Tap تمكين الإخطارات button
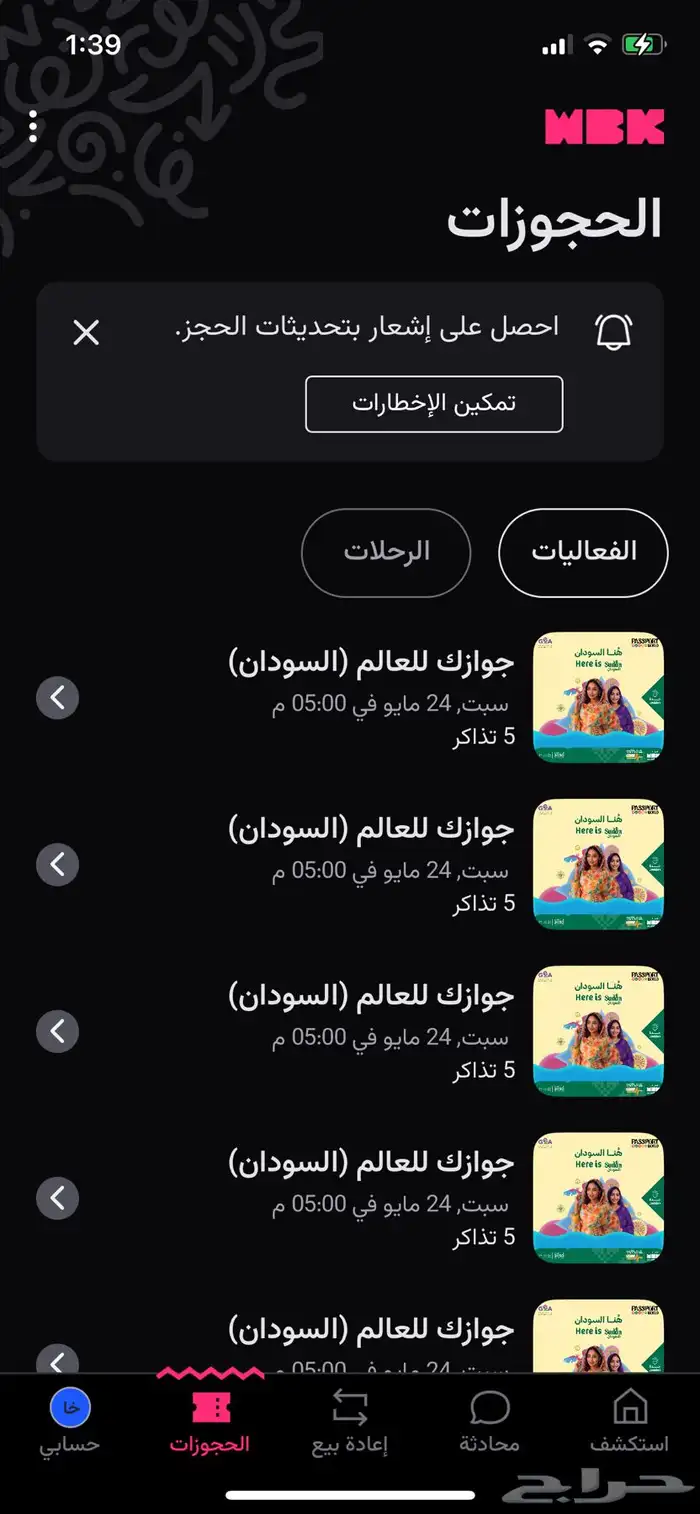This screenshot has height=1514, width=700. [x=434, y=404]
